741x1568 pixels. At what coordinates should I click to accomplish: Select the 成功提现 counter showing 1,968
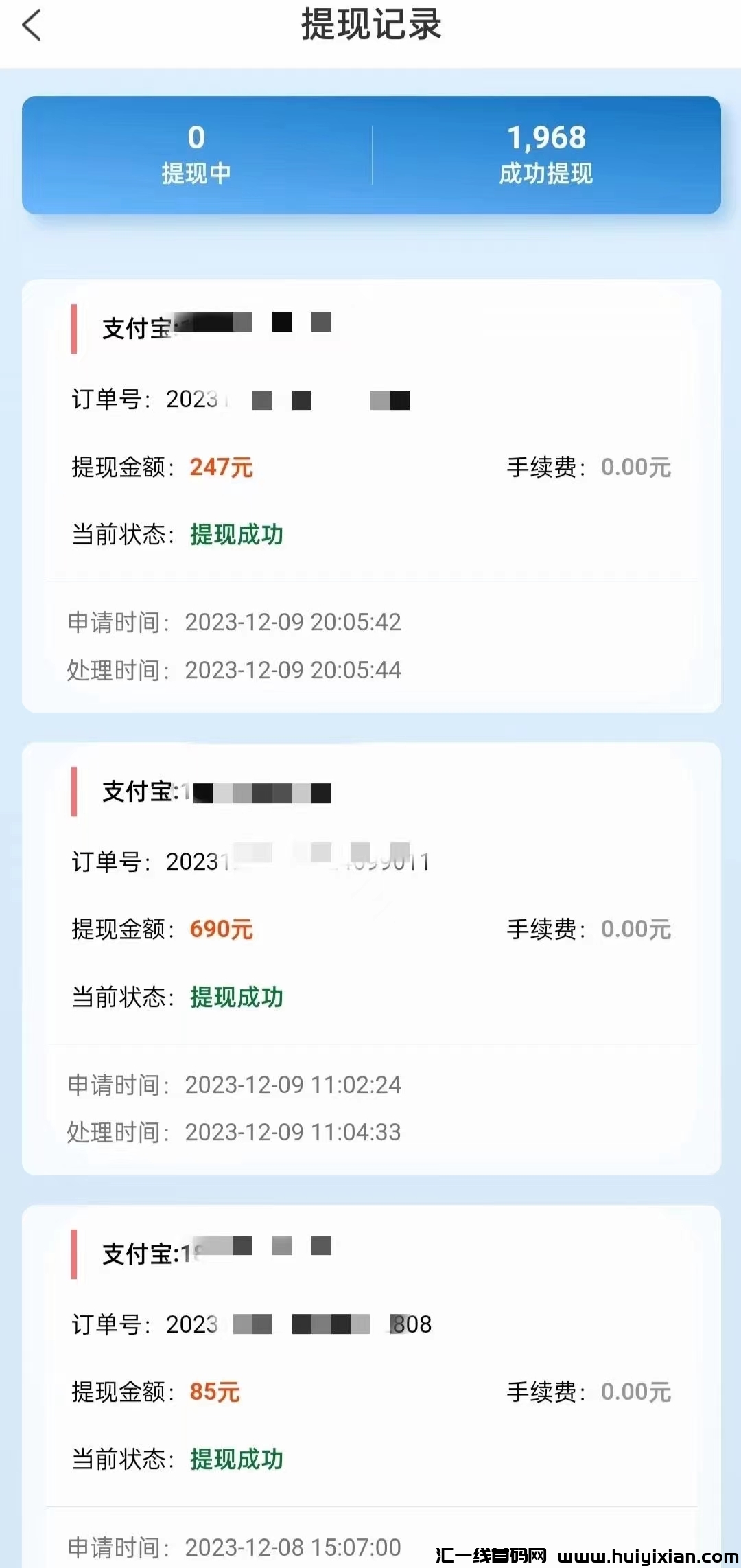tap(547, 152)
